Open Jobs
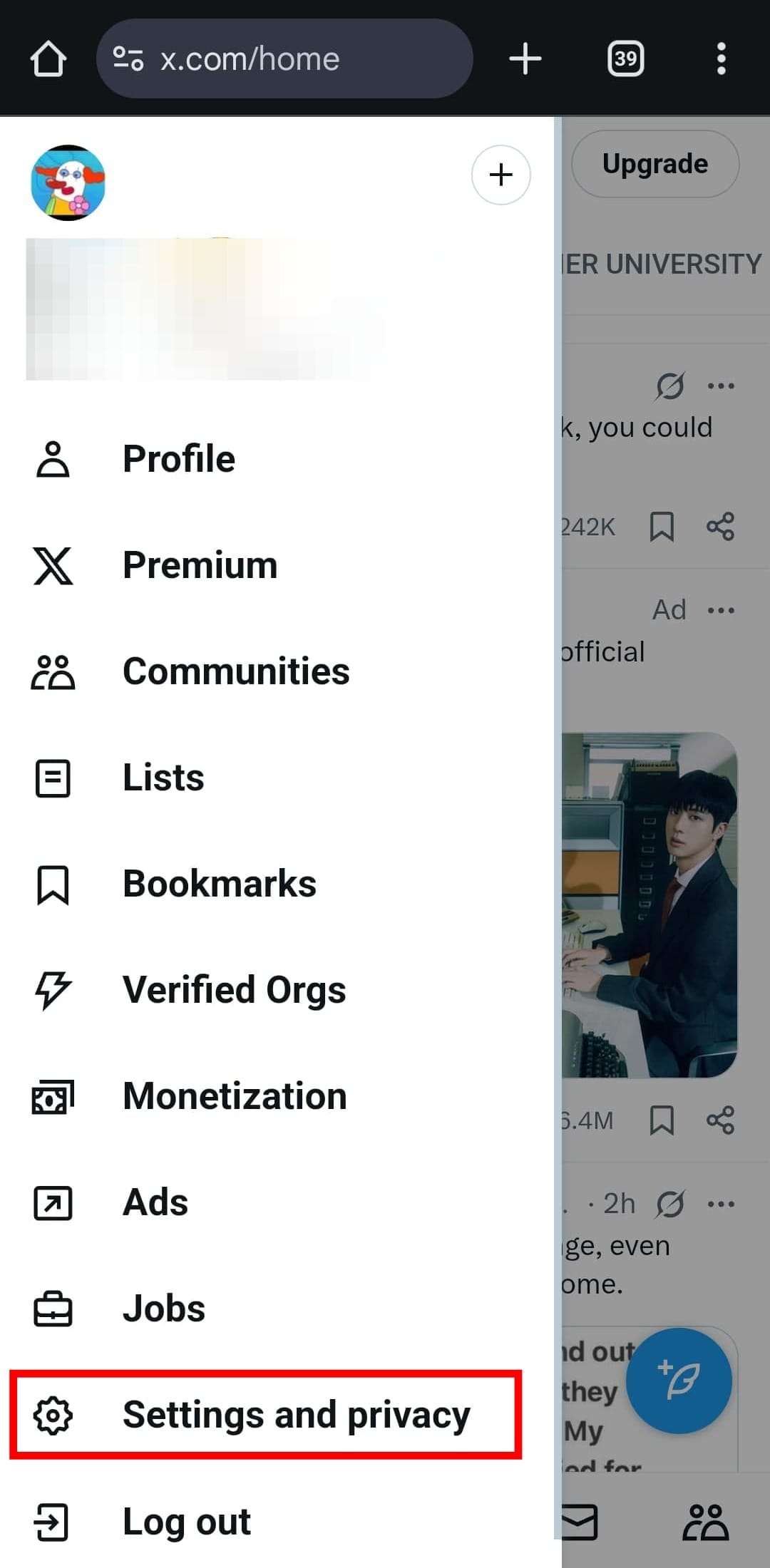Screen dimensions: 770x1568 pos(163,1309)
